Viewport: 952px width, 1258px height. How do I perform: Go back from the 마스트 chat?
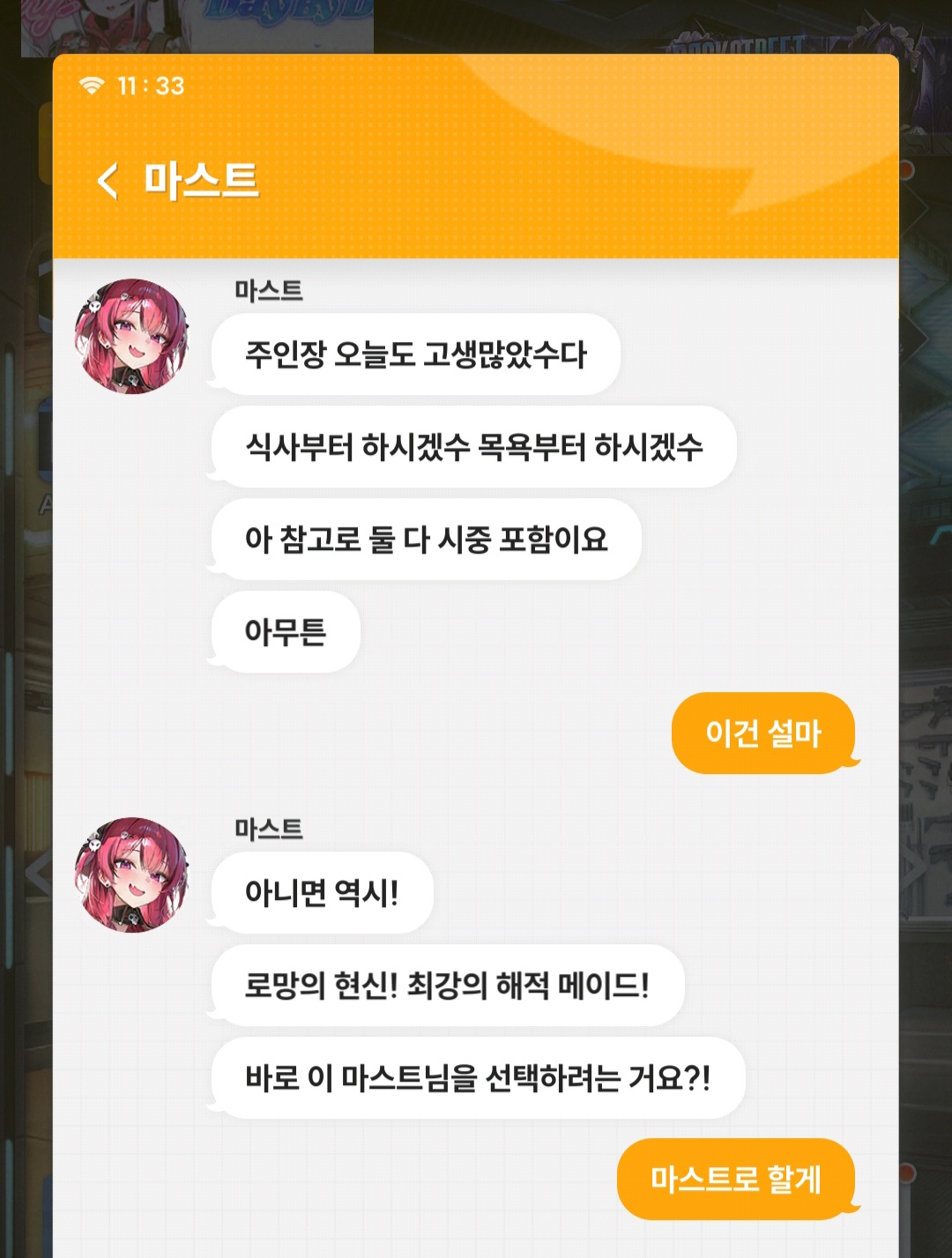[x=108, y=181]
